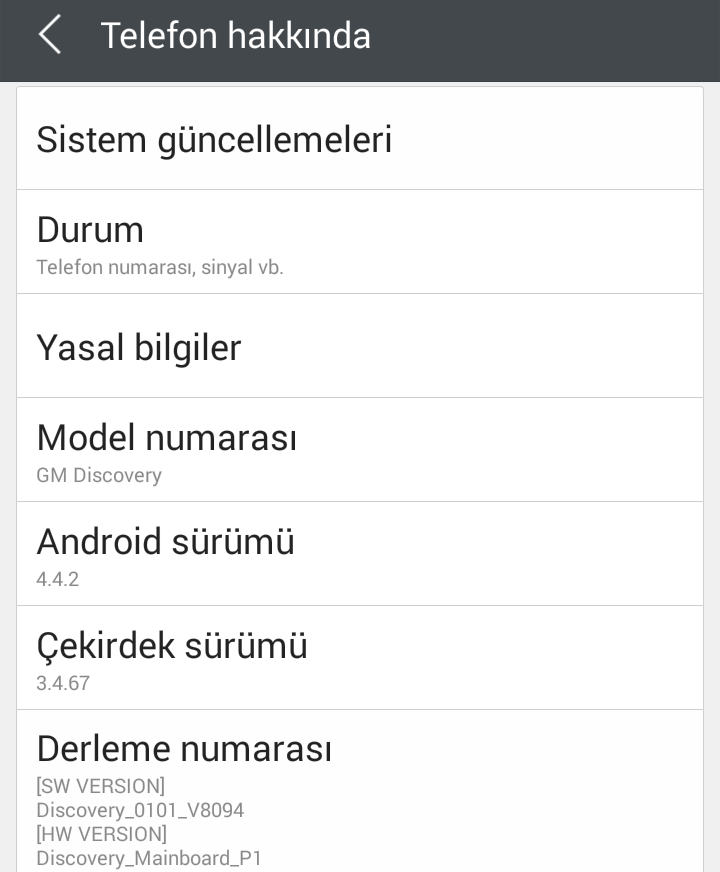
Task: Open Yasal bilgiler
Action: [x=360, y=347]
